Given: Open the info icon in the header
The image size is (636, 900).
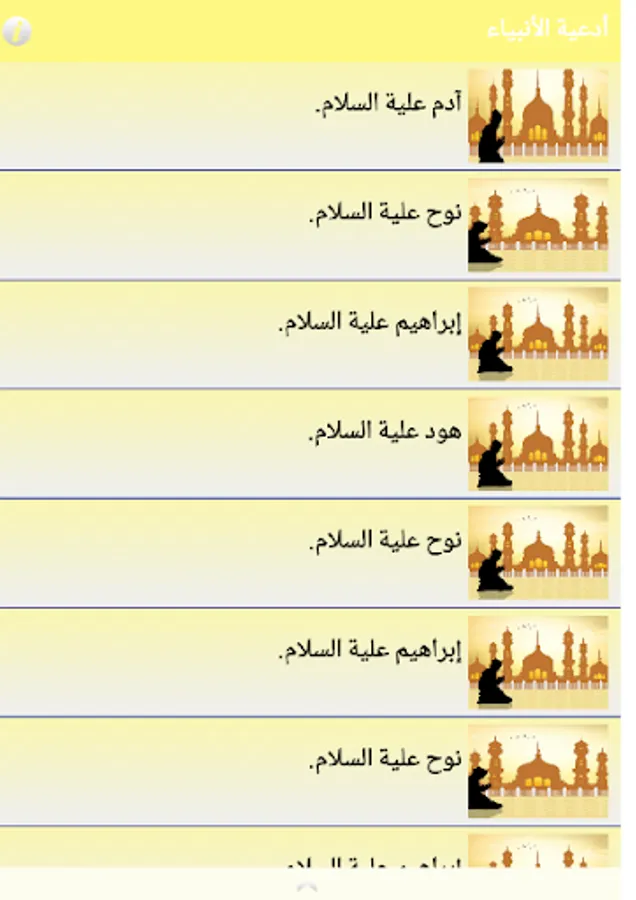Looking at the screenshot, I should pyautogui.click(x=17, y=30).
